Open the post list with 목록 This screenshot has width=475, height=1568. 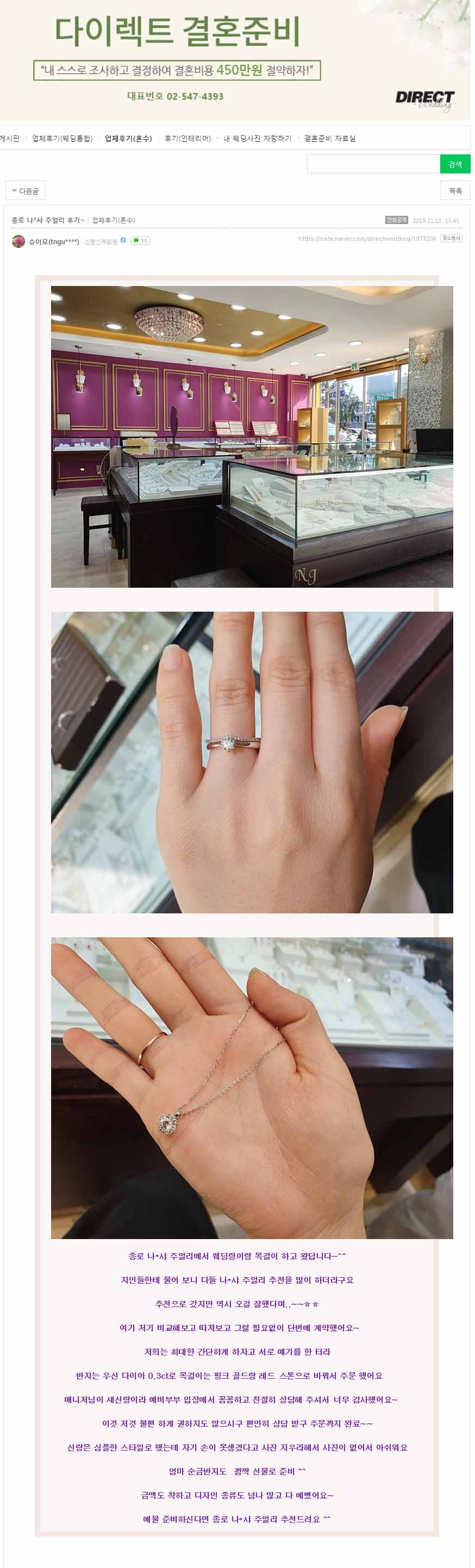click(454, 191)
